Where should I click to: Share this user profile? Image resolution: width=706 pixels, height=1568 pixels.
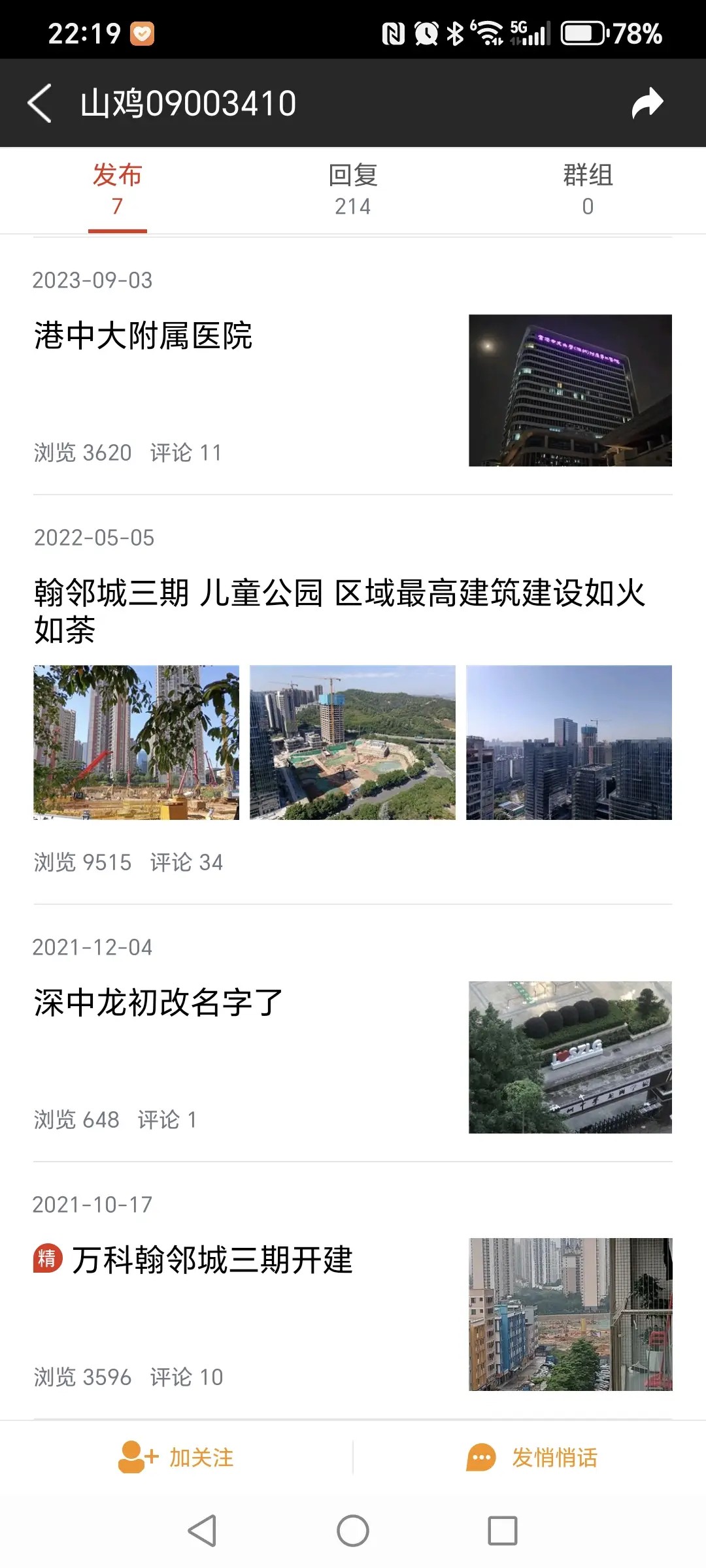647,103
